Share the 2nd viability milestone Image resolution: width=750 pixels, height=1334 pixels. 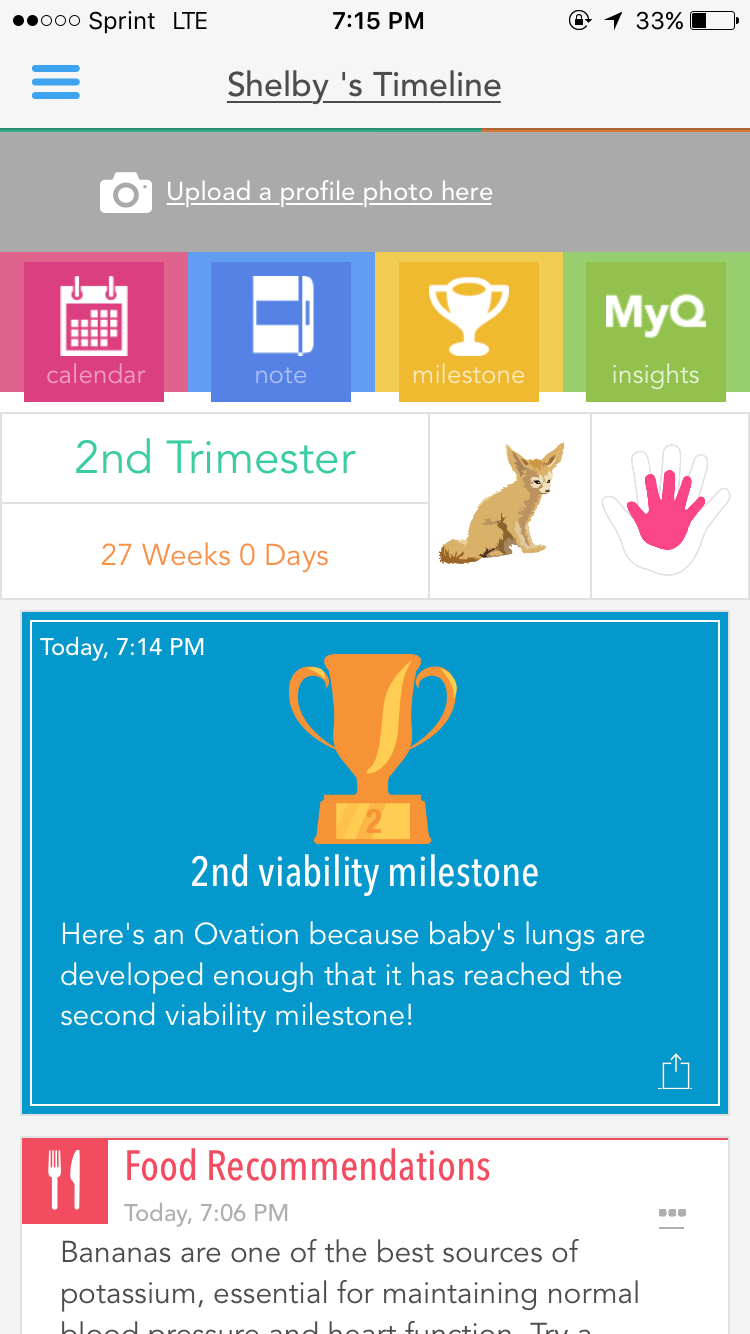pos(676,1072)
